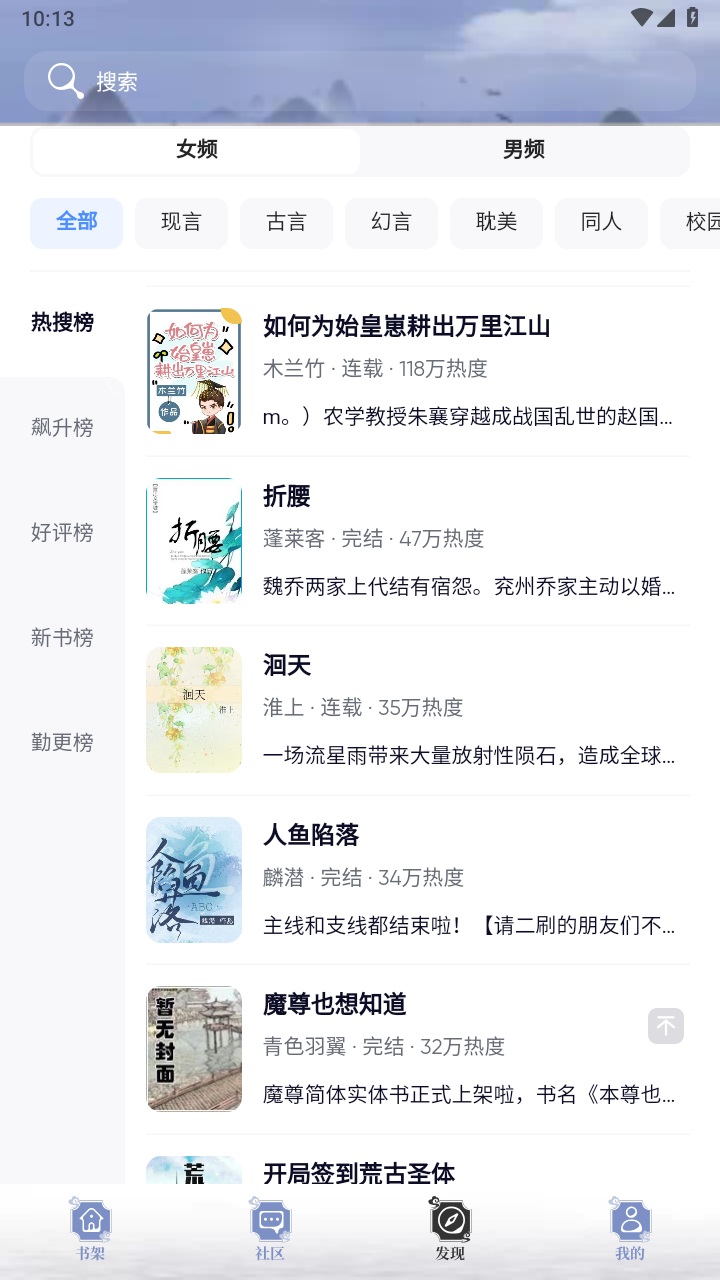Image resolution: width=720 pixels, height=1280 pixels.
Task: Open the 勤更榜 ranking list
Action: click(62, 743)
